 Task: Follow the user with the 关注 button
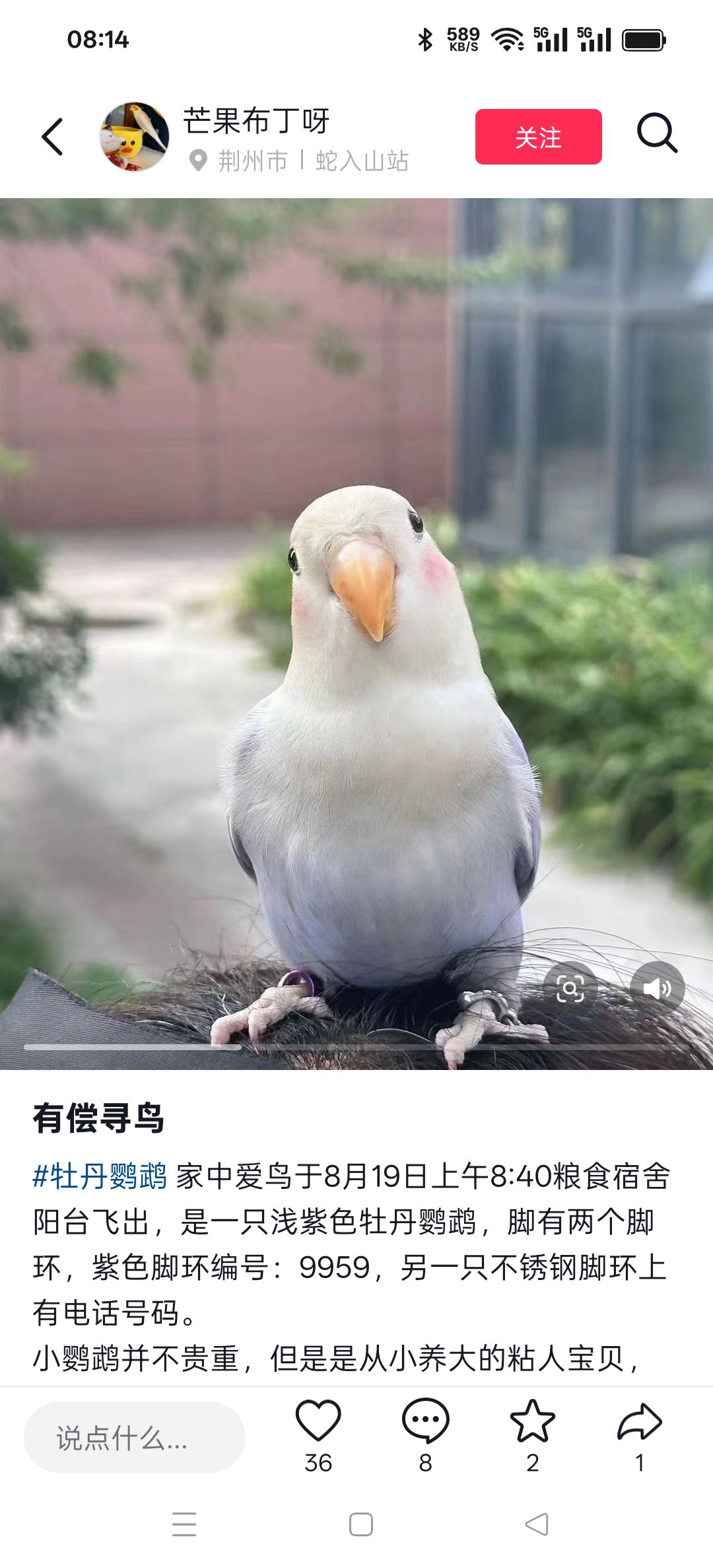[538, 137]
